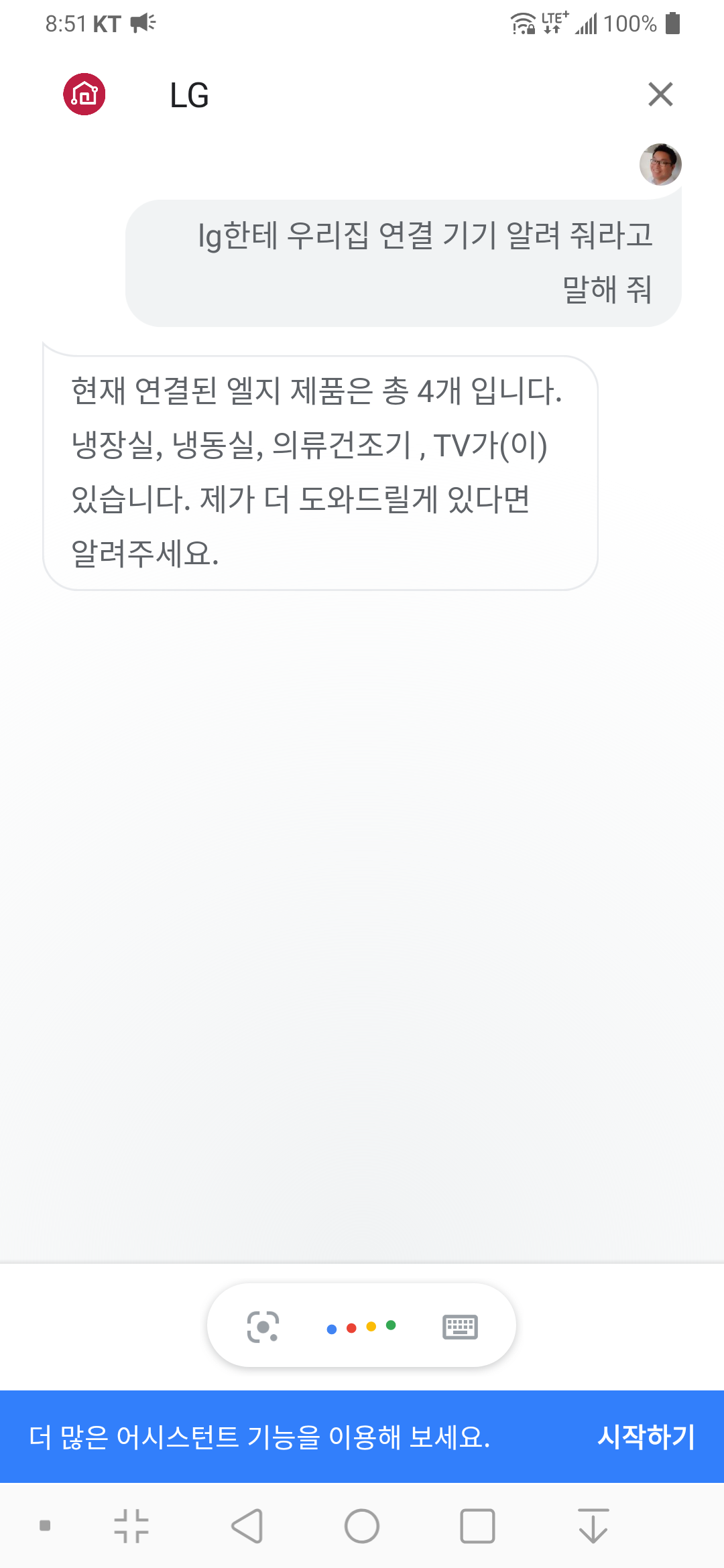Tap the home circle navigation button
Image resolution: width=724 pixels, height=1568 pixels.
pyautogui.click(x=362, y=1528)
